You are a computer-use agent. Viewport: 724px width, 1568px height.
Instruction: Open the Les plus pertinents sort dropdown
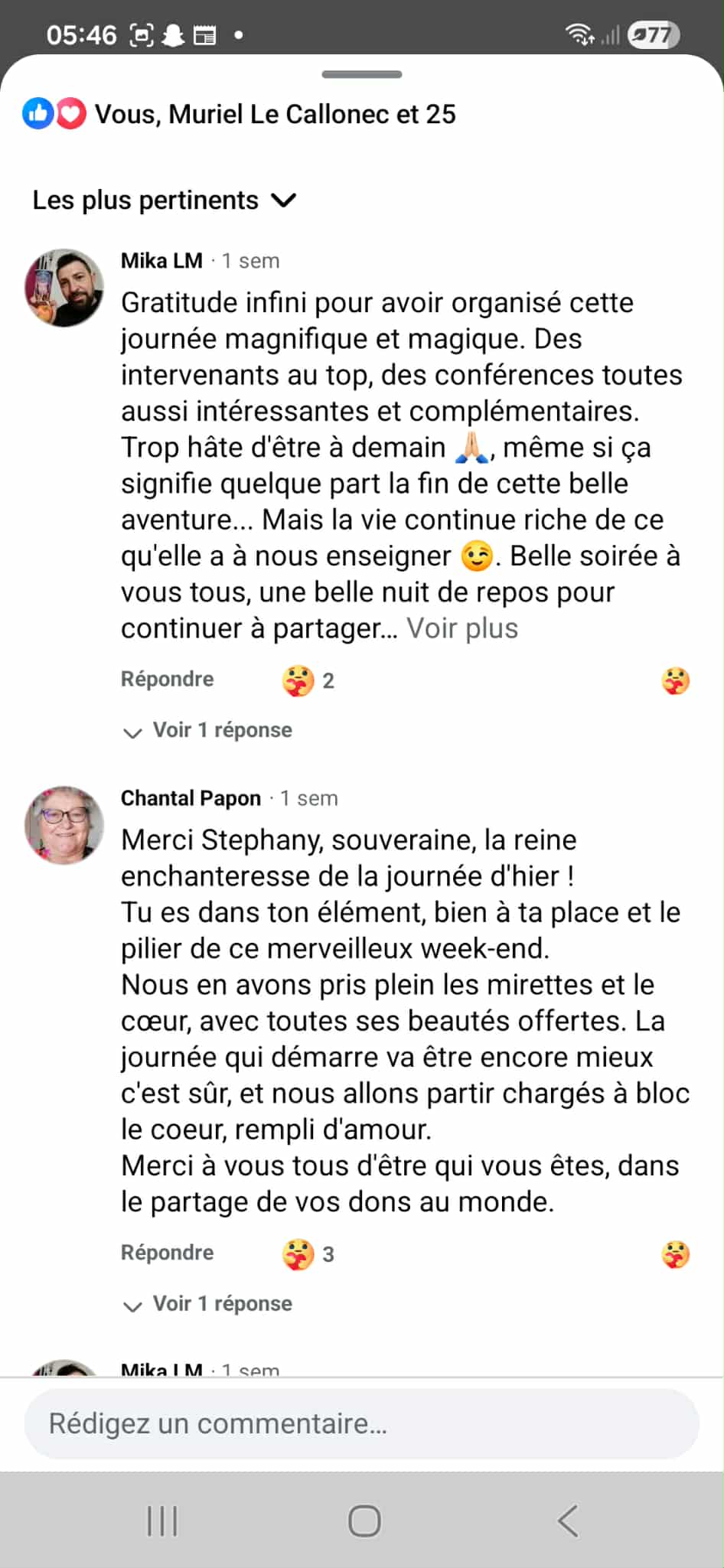coord(163,200)
